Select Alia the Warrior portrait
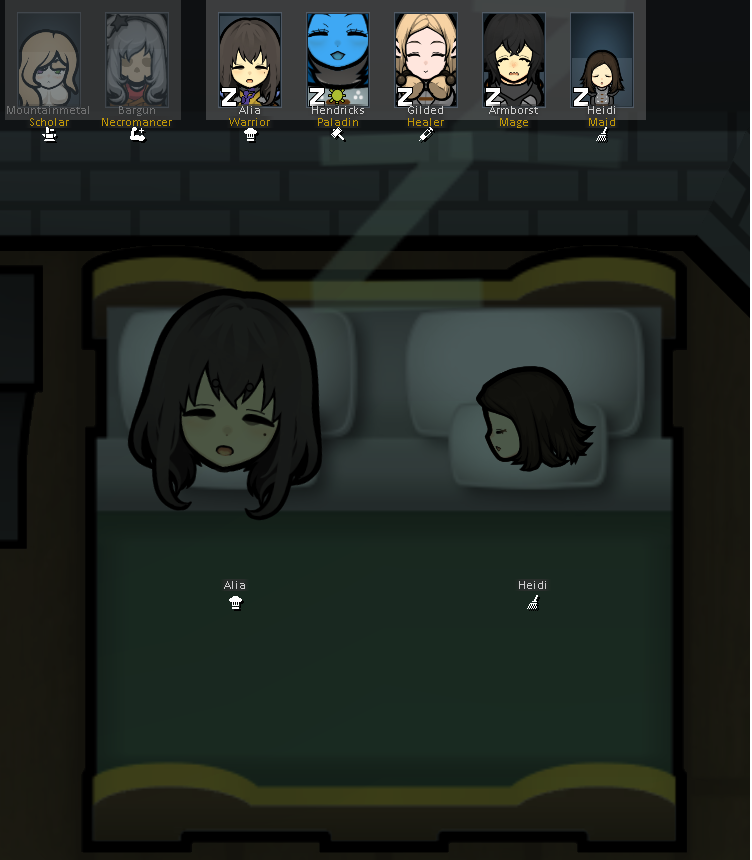752x860 pixels. coord(250,60)
